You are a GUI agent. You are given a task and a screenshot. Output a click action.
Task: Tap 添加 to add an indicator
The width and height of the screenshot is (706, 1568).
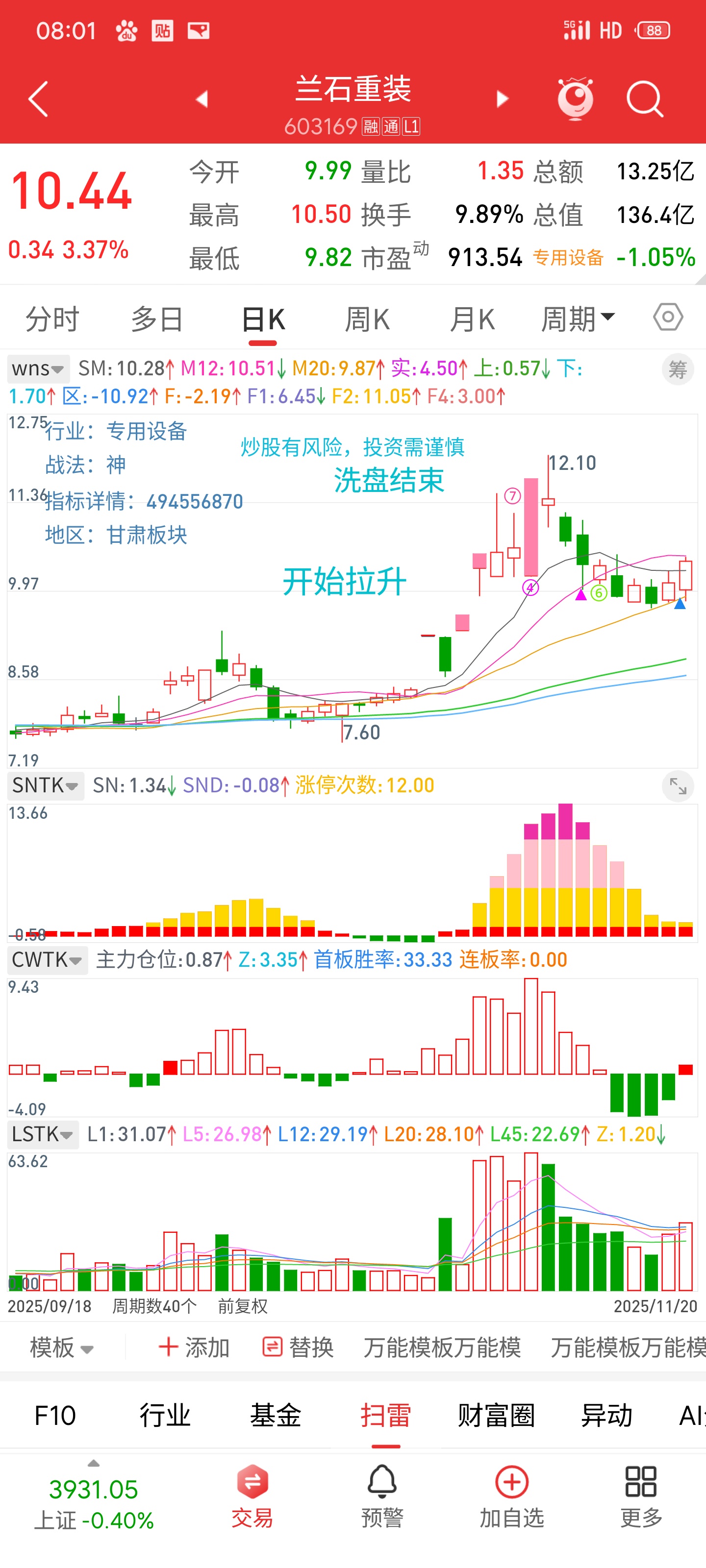click(x=194, y=1347)
